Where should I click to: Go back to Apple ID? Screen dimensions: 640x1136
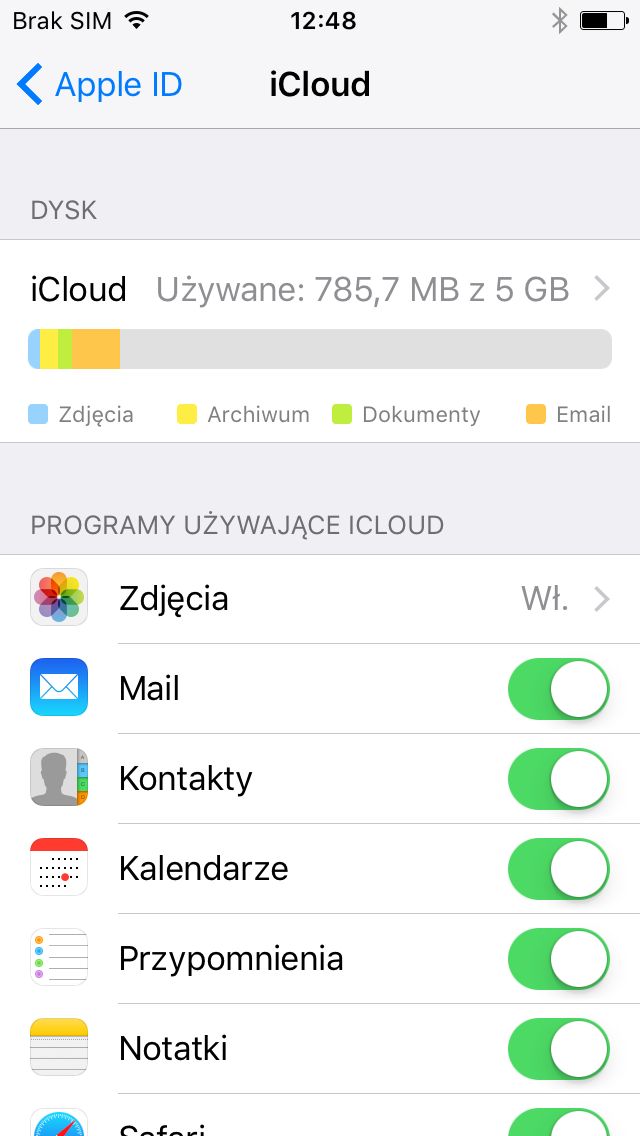click(100, 85)
